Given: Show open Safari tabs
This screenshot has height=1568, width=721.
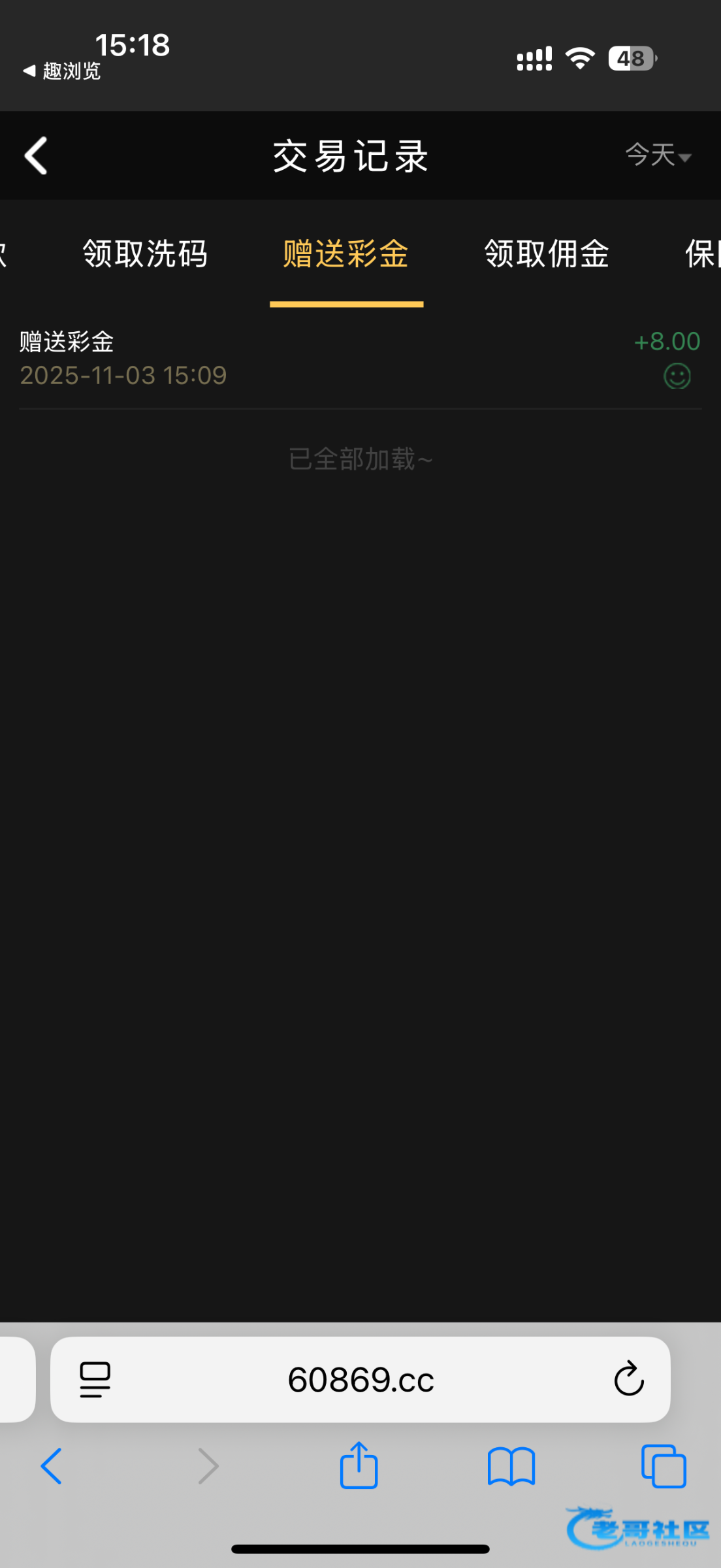Looking at the screenshot, I should pos(663,1465).
